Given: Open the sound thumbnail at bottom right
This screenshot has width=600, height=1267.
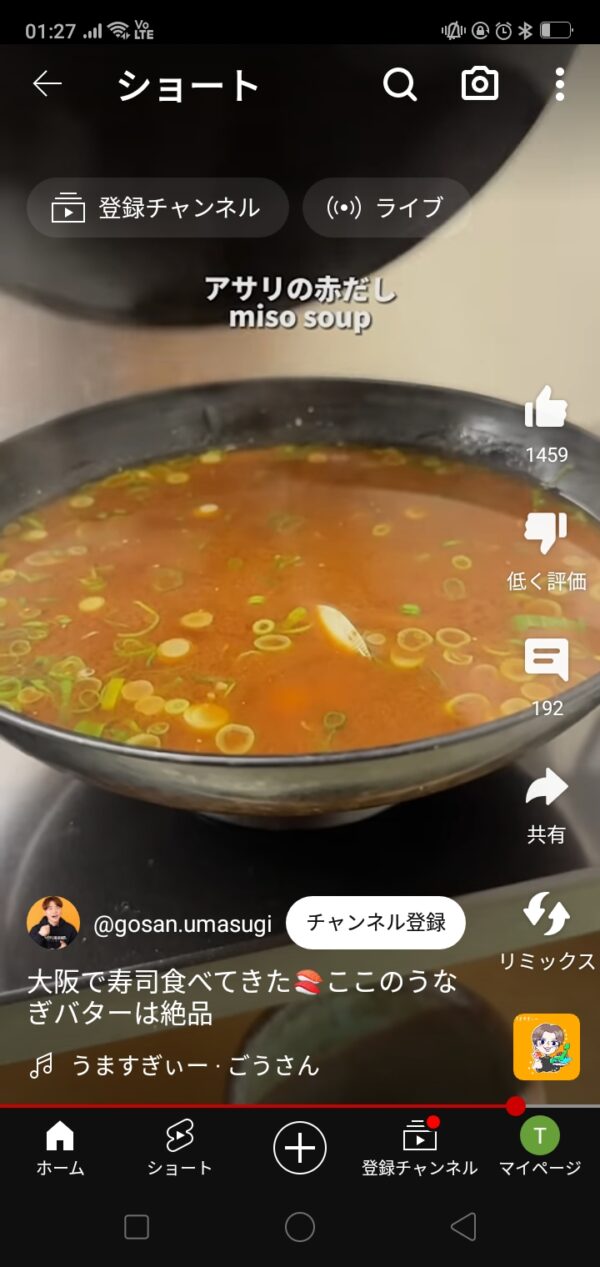Looking at the screenshot, I should tap(547, 1047).
